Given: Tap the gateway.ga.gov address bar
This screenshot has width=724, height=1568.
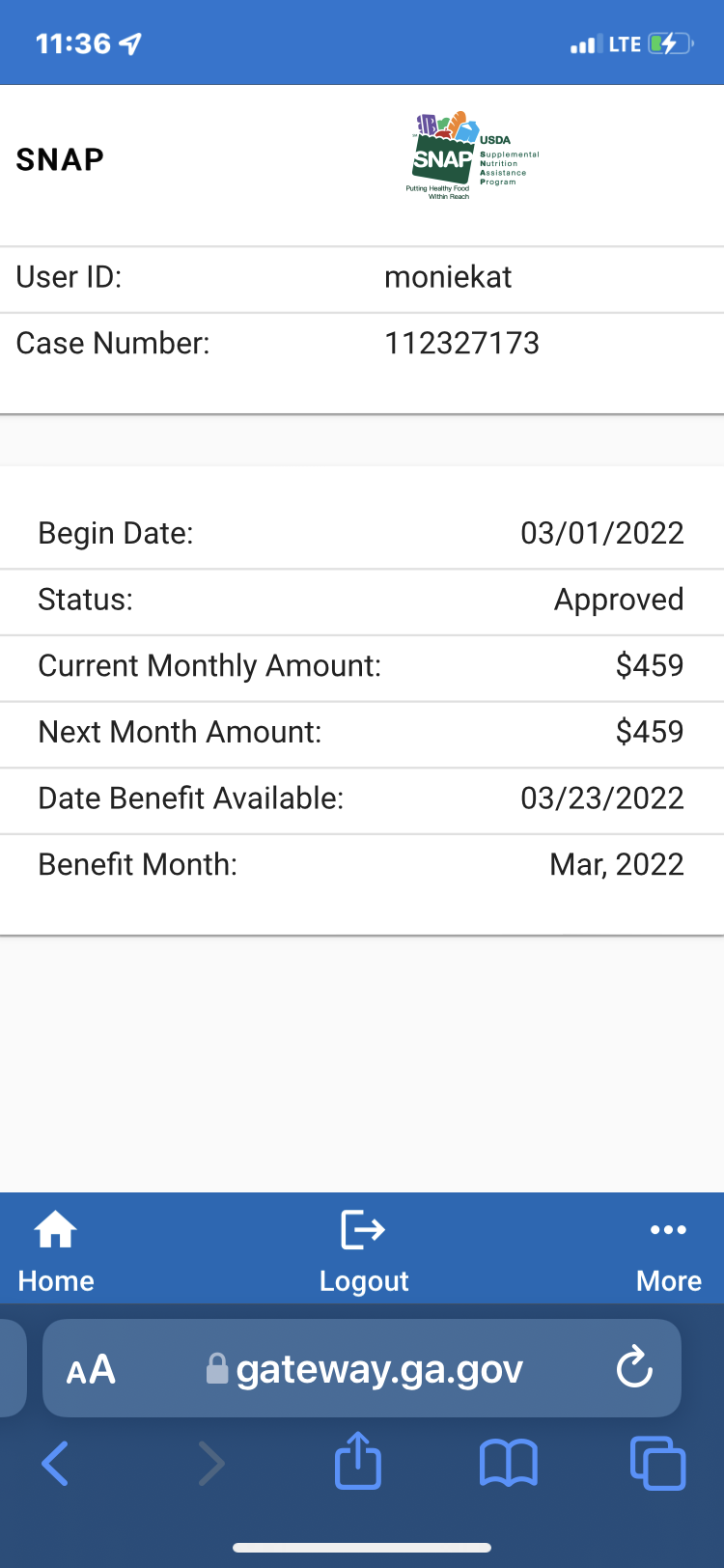Looking at the screenshot, I should [362, 1368].
